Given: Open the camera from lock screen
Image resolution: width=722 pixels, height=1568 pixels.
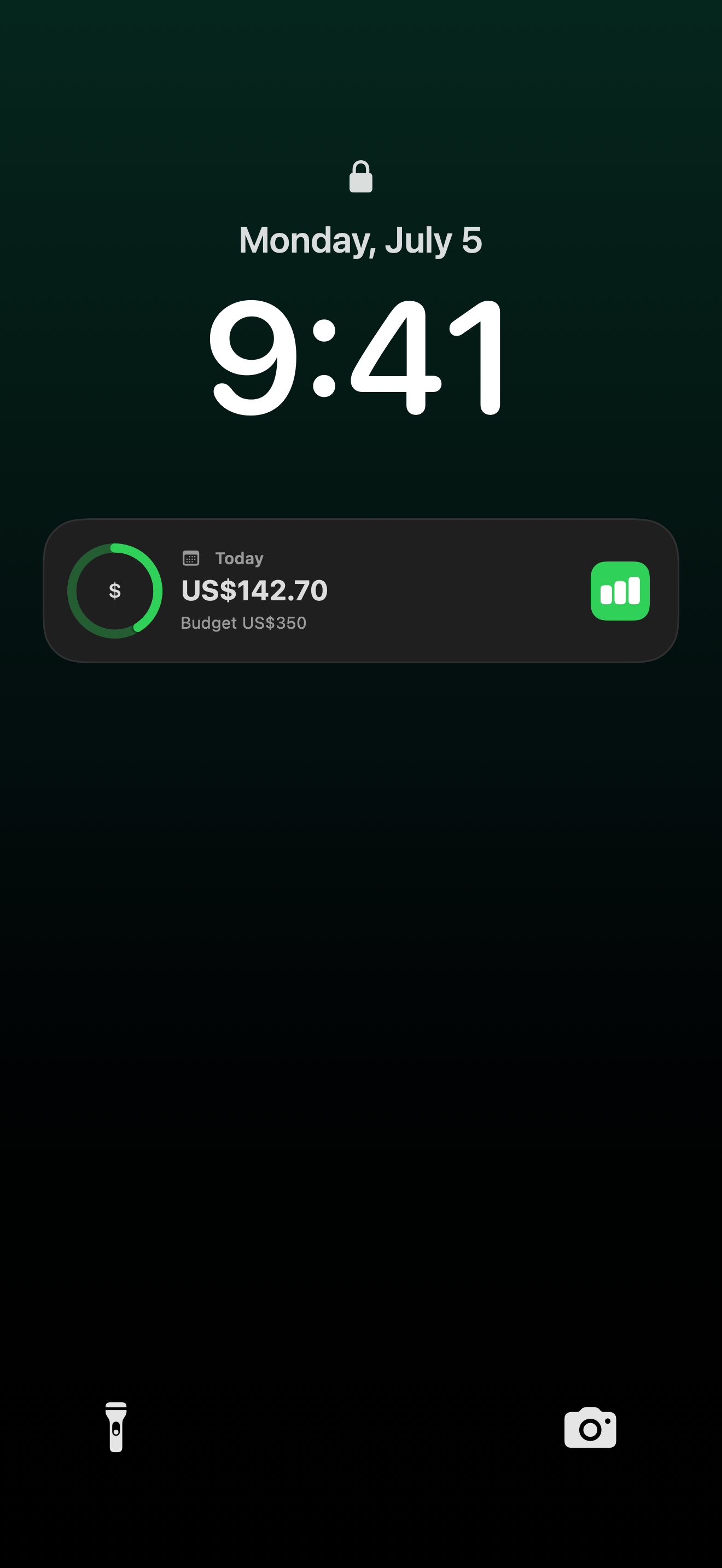Looking at the screenshot, I should 590,1427.
